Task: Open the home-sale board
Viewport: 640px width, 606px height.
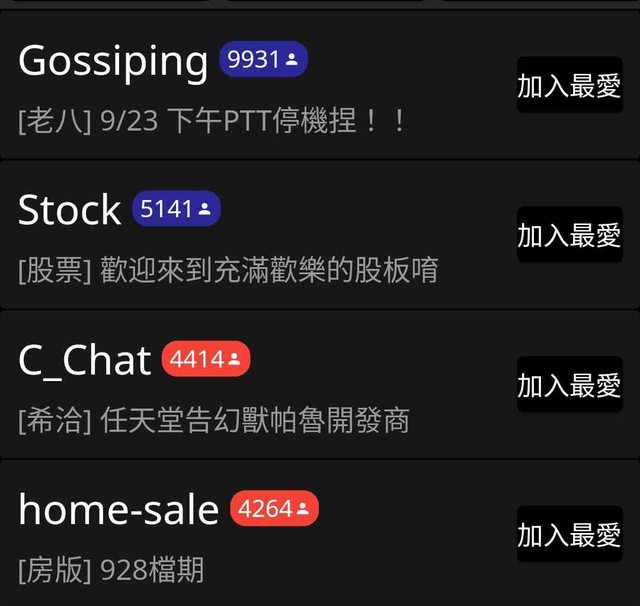Action: (x=118, y=510)
